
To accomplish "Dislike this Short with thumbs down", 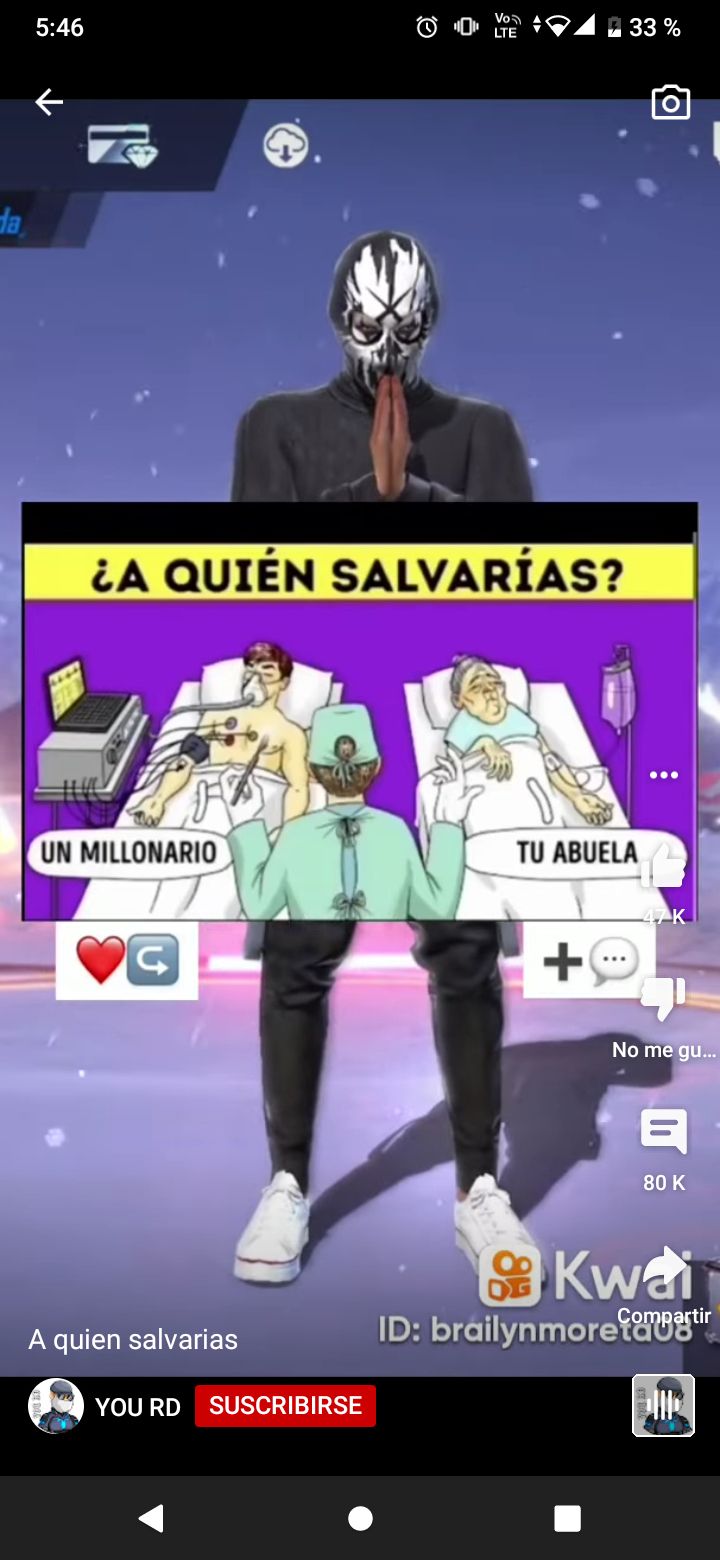I will pyautogui.click(x=664, y=1000).
